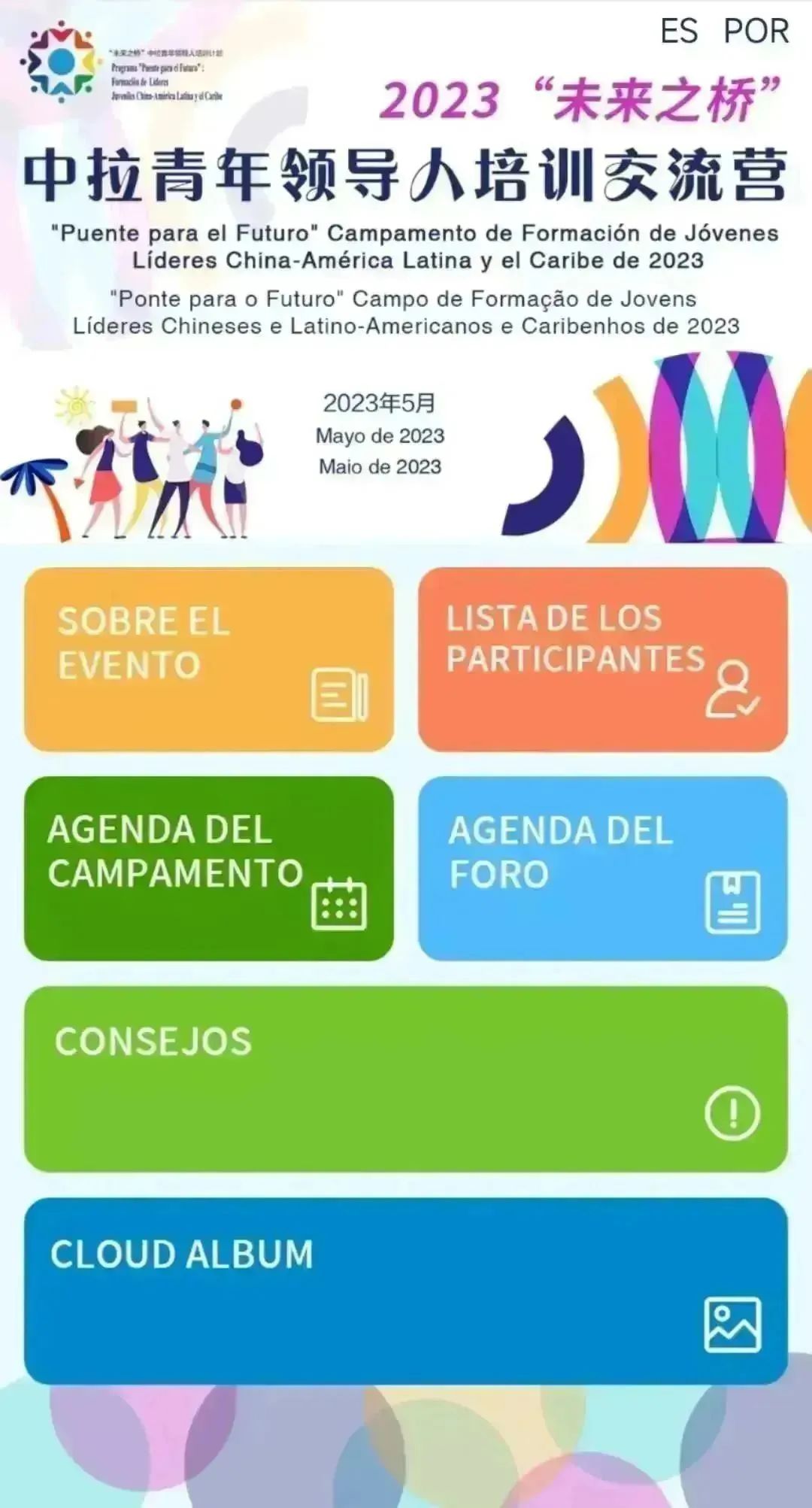The height and width of the screenshot is (1508, 812).
Task: Open Sobre el Evento
Action: [x=209, y=659]
